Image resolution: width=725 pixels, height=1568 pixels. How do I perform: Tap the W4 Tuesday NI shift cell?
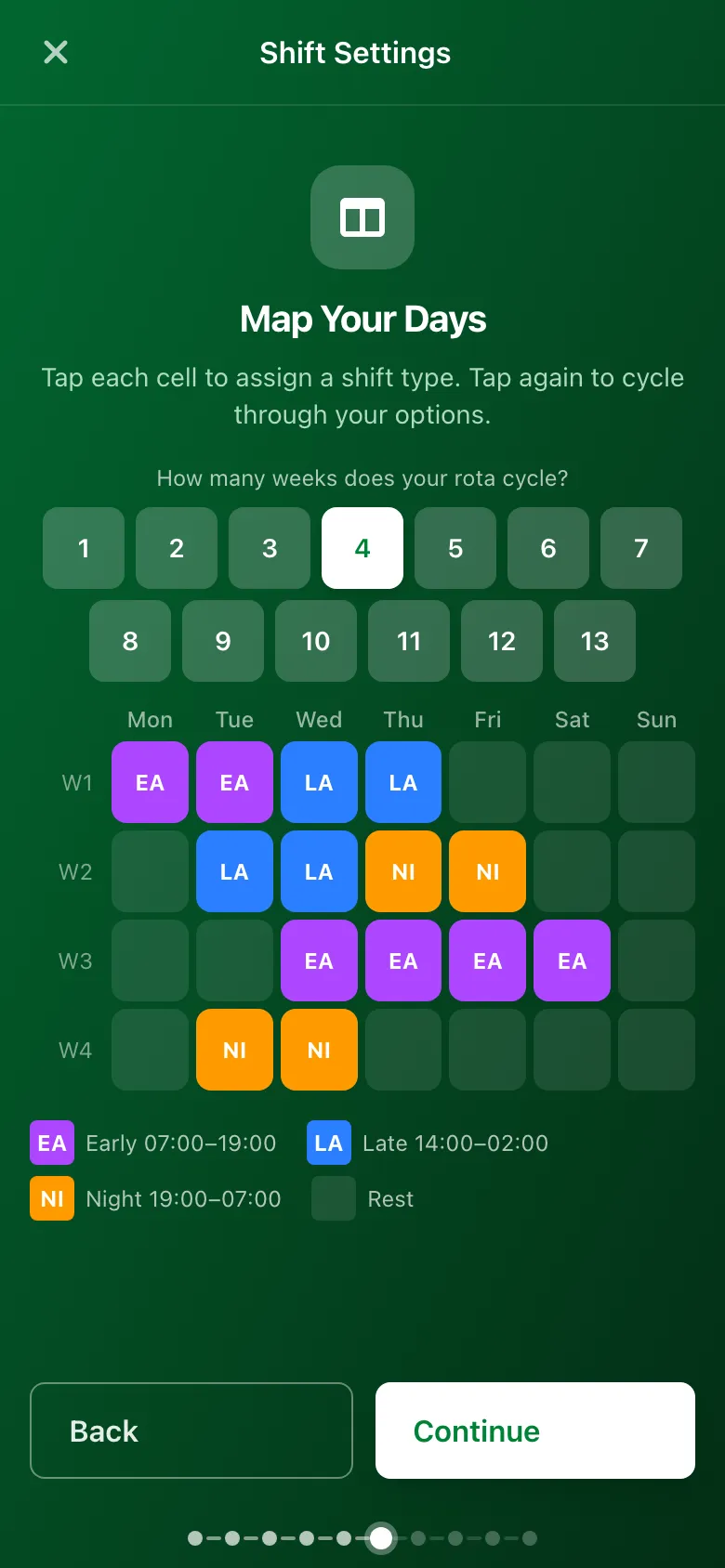(x=234, y=1050)
